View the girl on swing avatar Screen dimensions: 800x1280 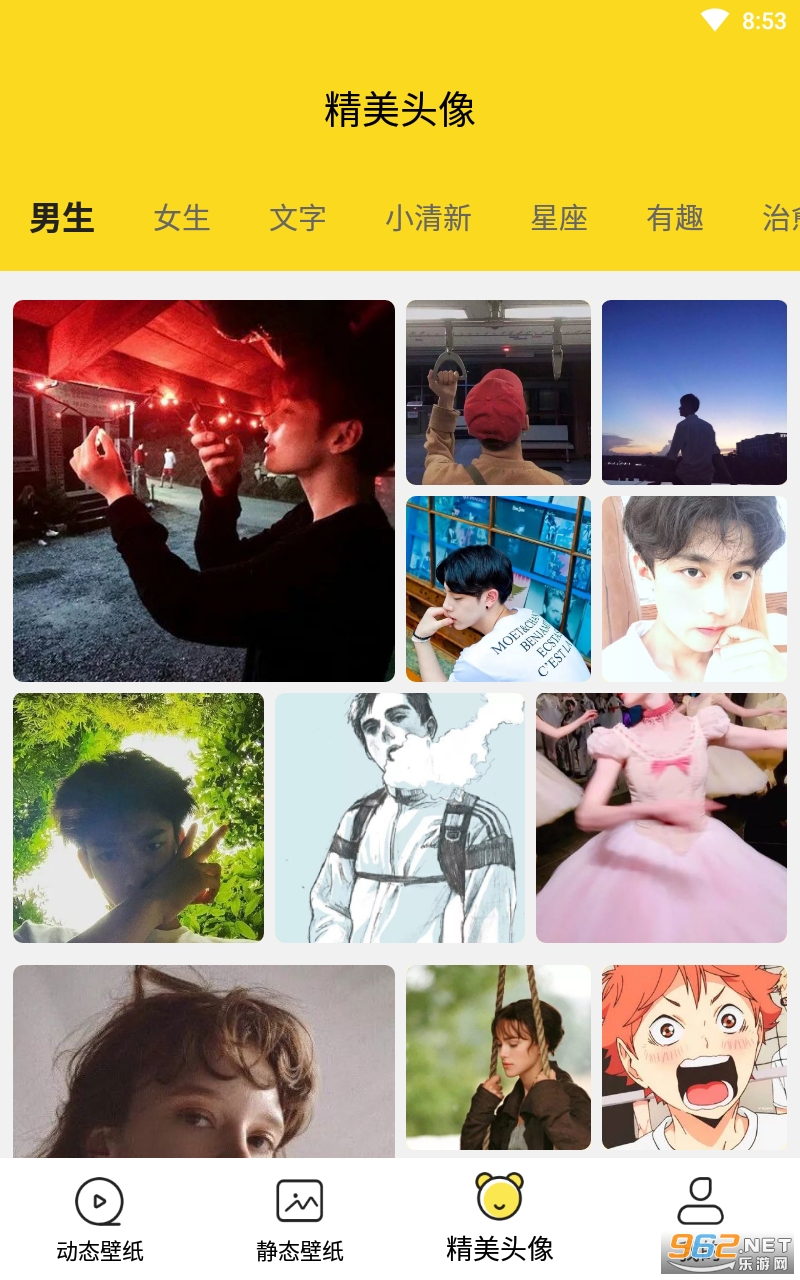pos(498,1056)
